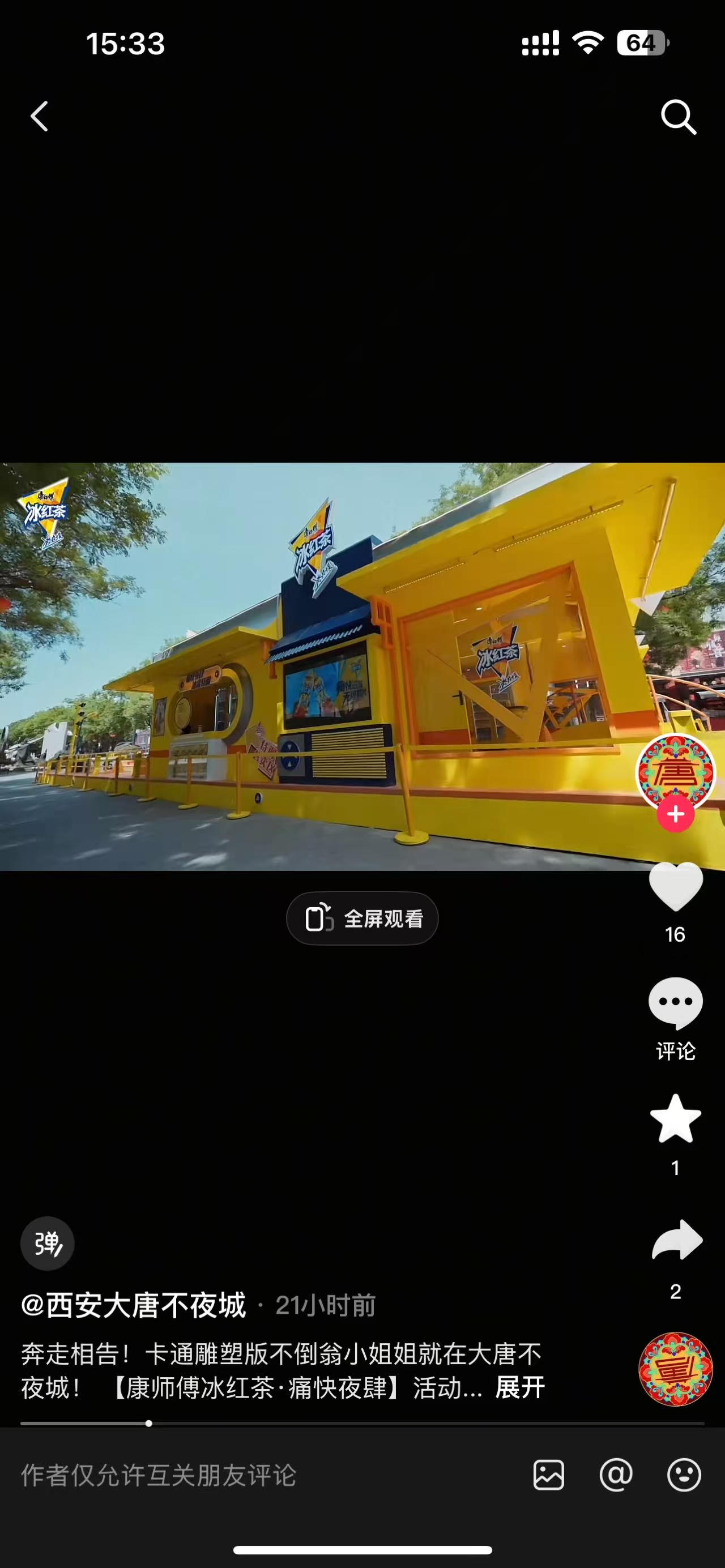
Task: Share this video via the arrow icon
Action: tap(676, 1240)
